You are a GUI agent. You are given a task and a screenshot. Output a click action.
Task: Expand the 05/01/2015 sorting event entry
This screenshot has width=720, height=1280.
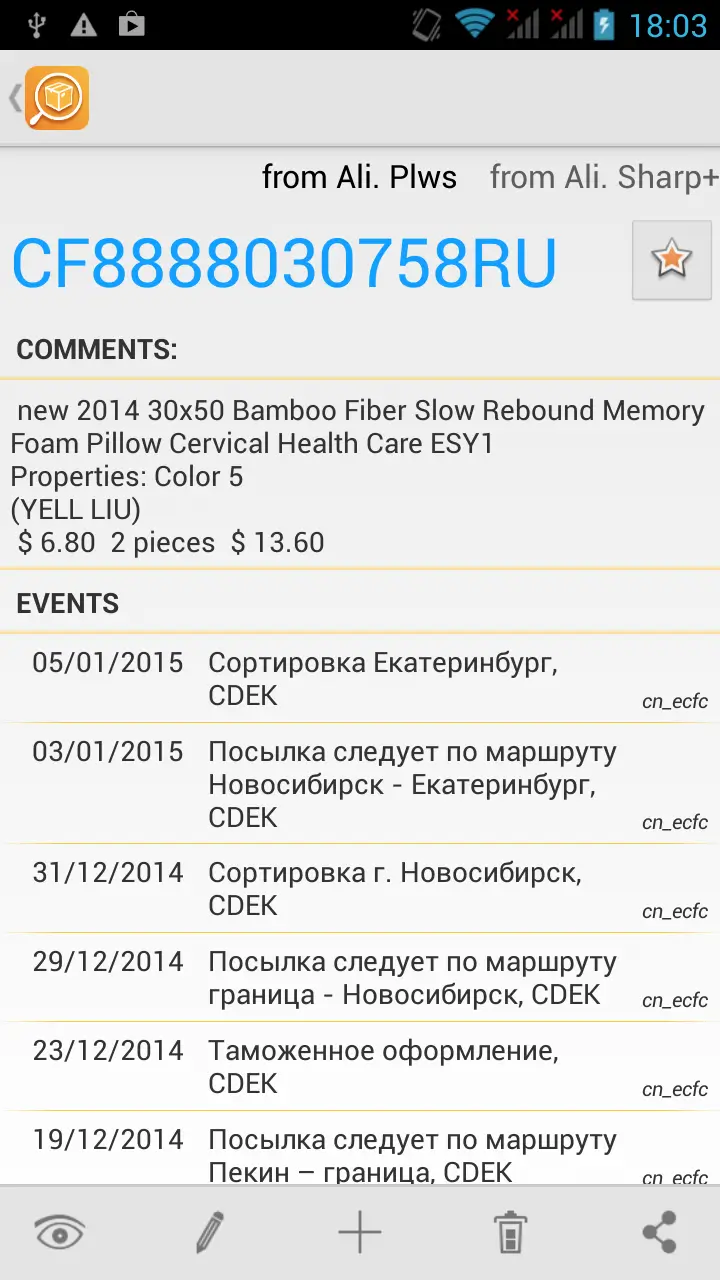(x=360, y=678)
